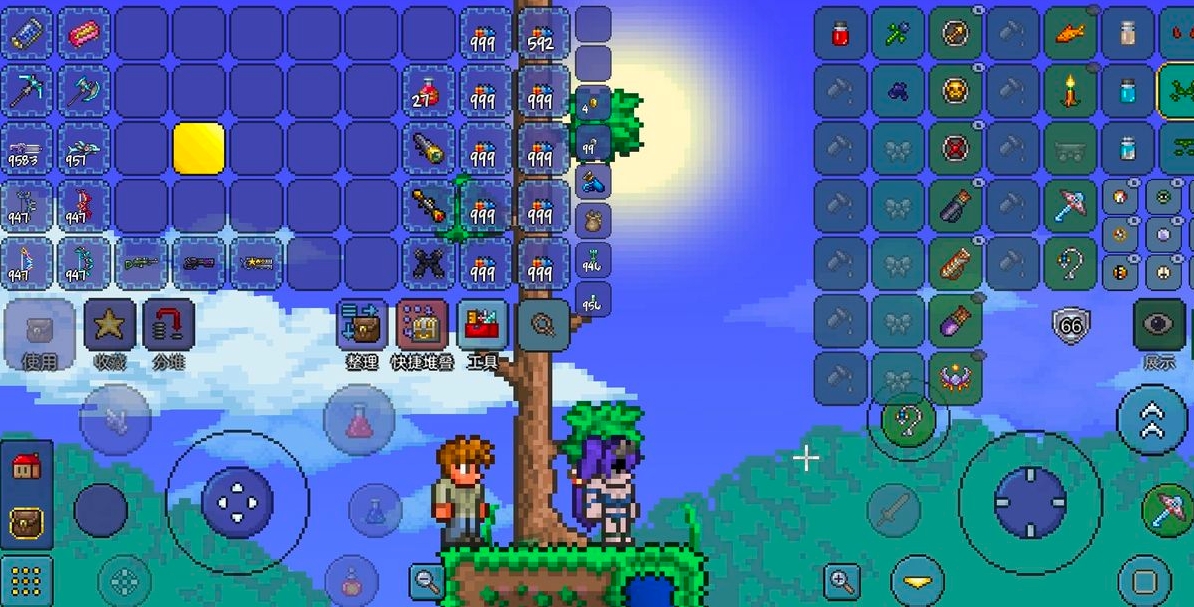Tap the double-chevron jump button
The height and width of the screenshot is (607, 1194).
pyautogui.click(x=1151, y=419)
